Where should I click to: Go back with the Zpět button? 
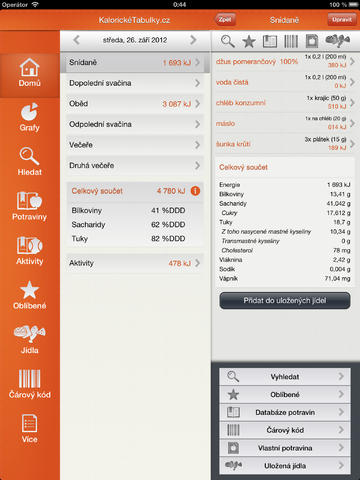click(225, 20)
